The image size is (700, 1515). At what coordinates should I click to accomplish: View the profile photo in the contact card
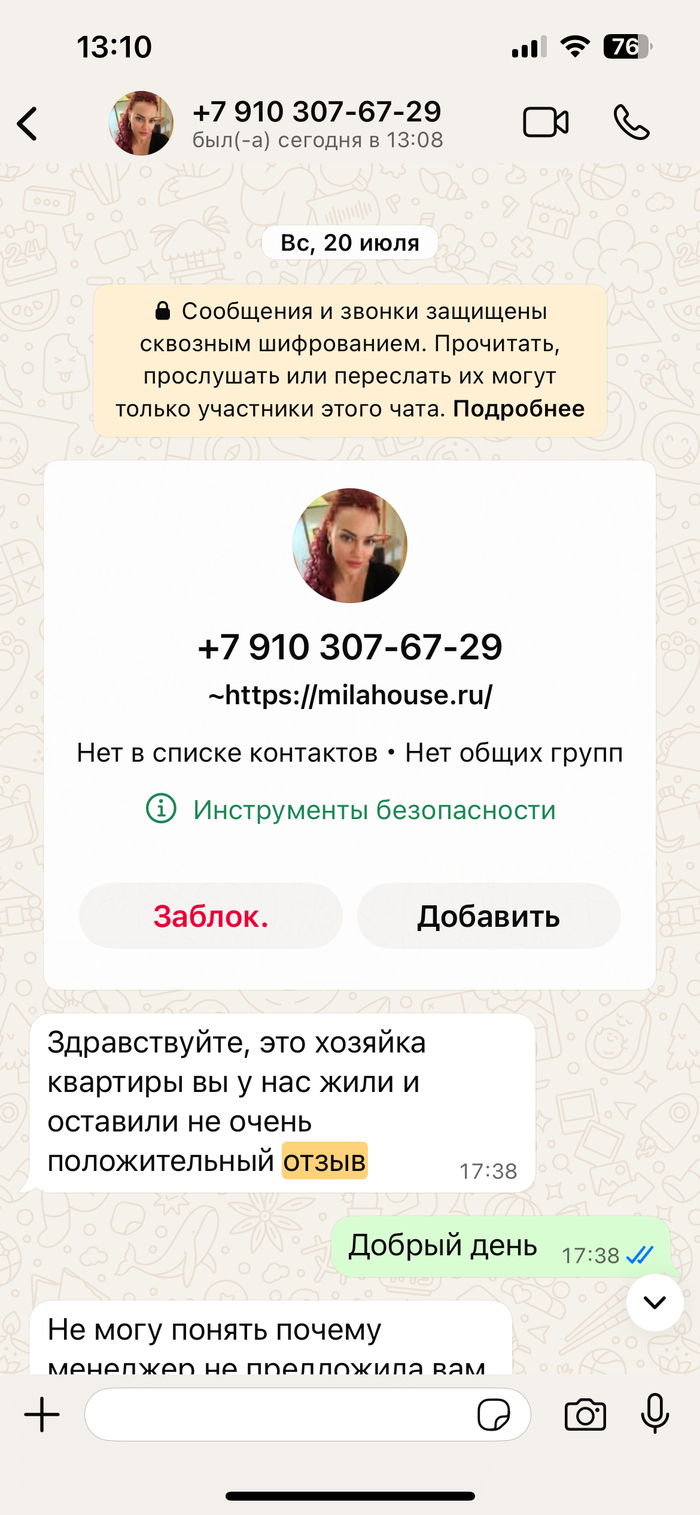point(350,546)
